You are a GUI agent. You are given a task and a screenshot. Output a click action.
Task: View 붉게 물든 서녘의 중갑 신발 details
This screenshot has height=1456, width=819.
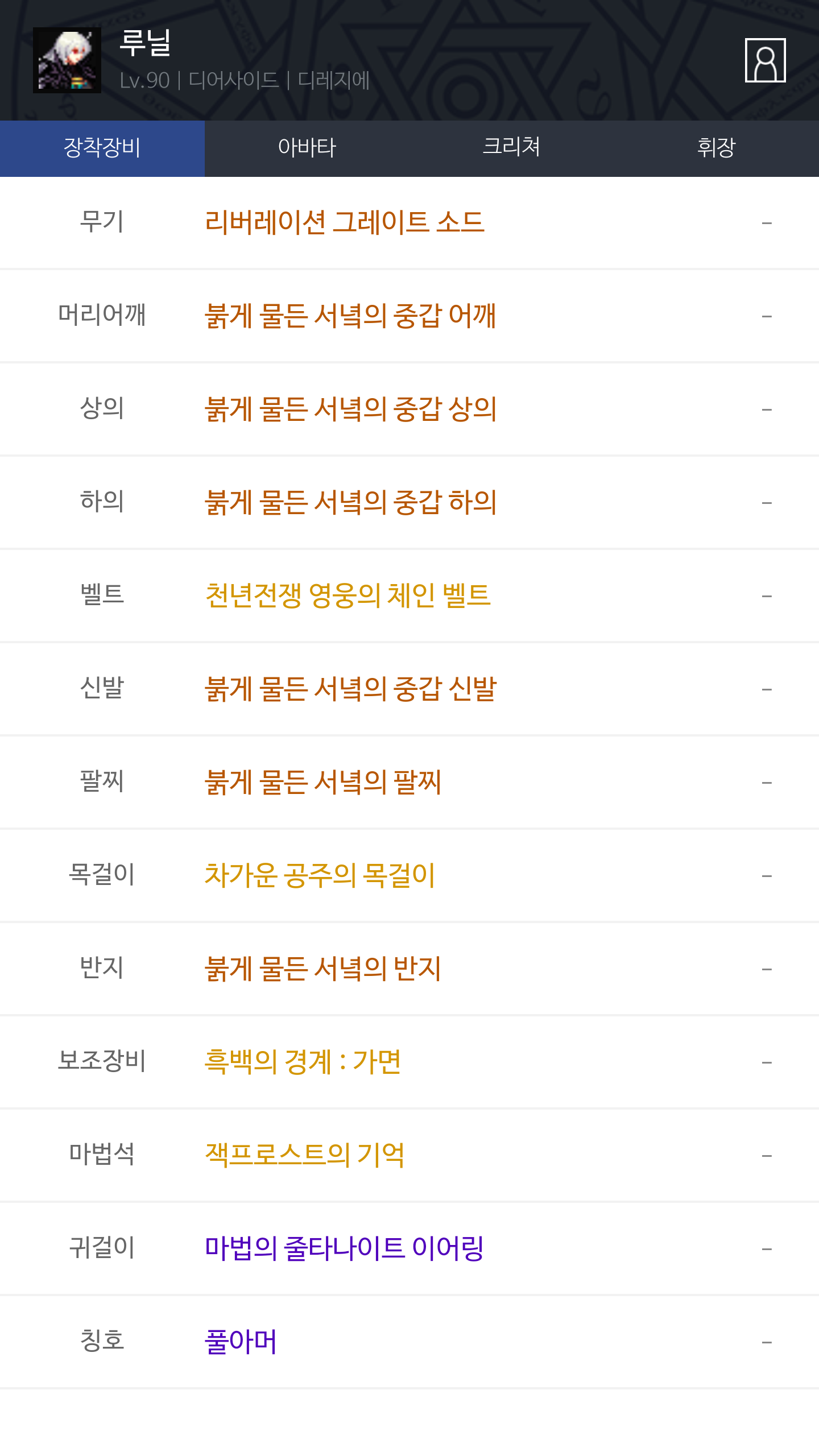pos(351,689)
